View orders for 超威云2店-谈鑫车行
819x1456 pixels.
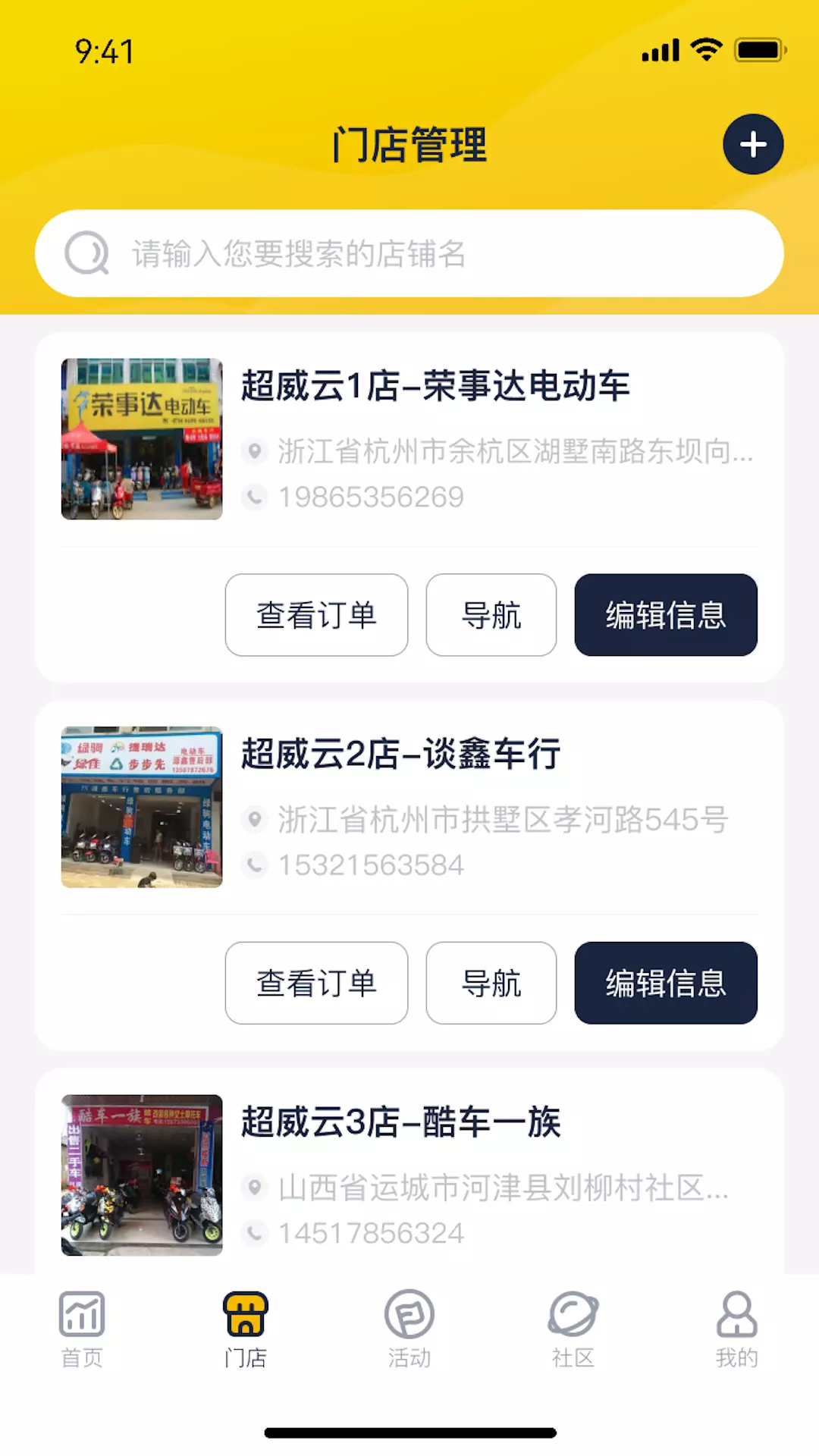tap(316, 983)
